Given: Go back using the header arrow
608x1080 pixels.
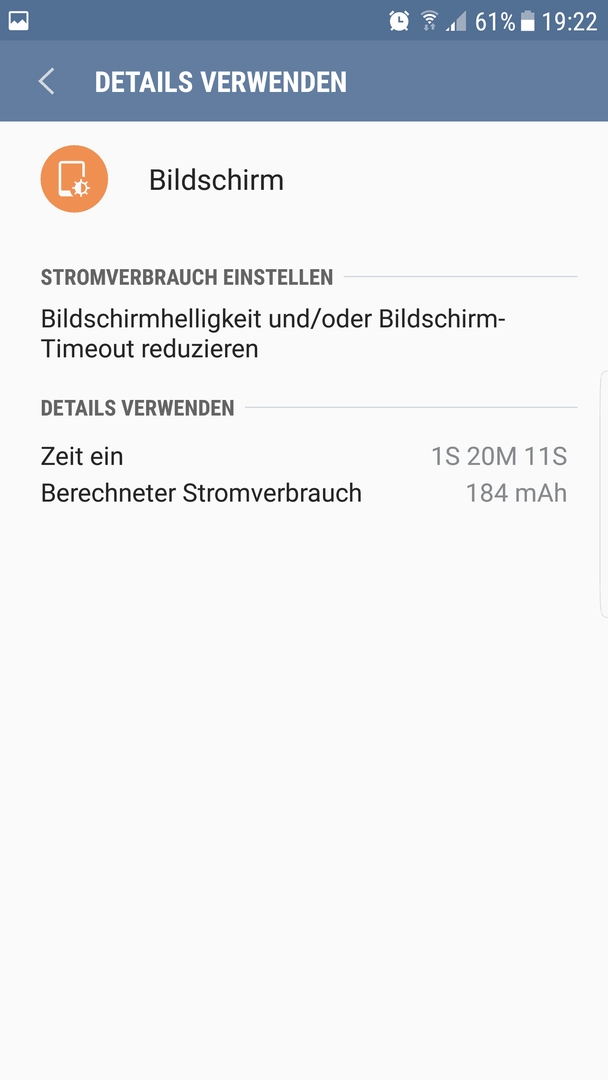Looking at the screenshot, I should [47, 81].
